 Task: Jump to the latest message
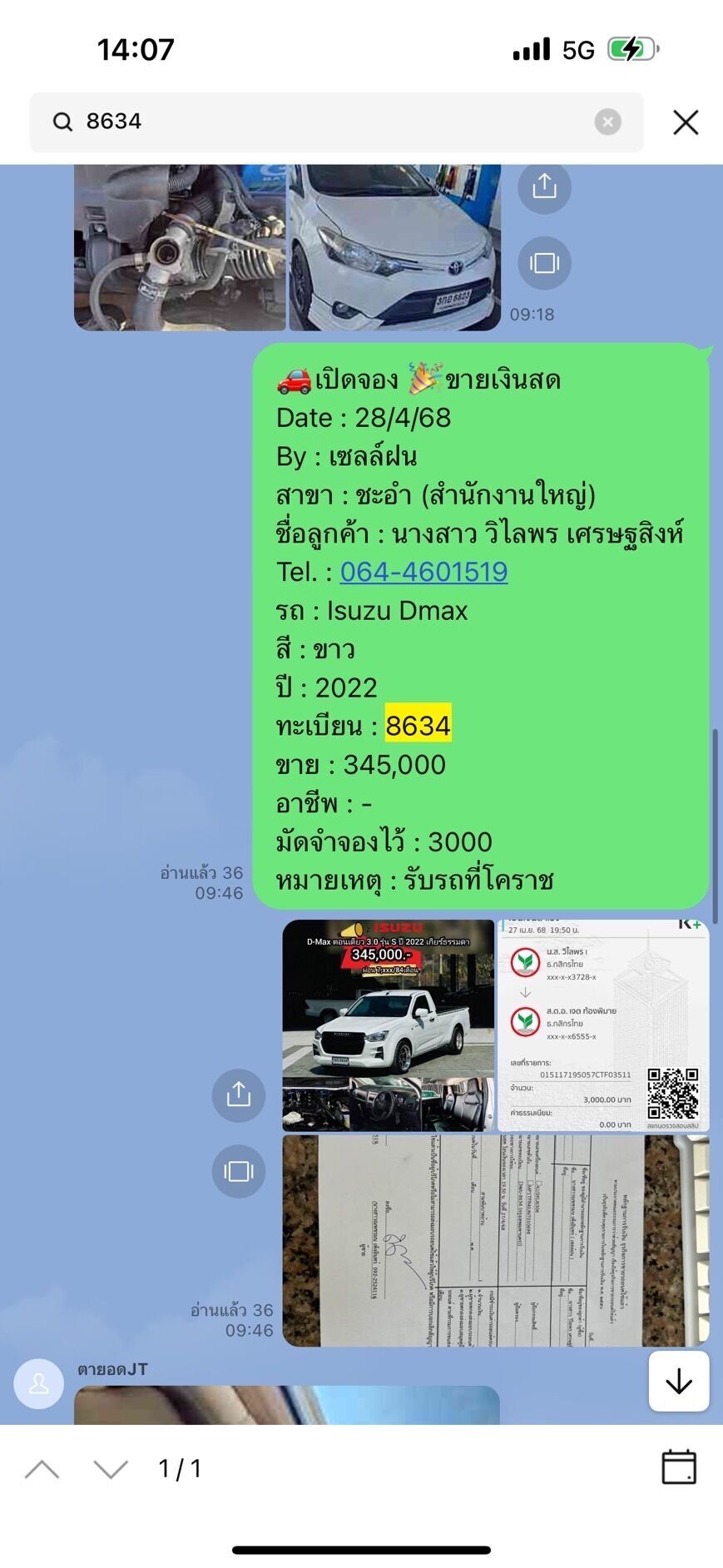[679, 1382]
